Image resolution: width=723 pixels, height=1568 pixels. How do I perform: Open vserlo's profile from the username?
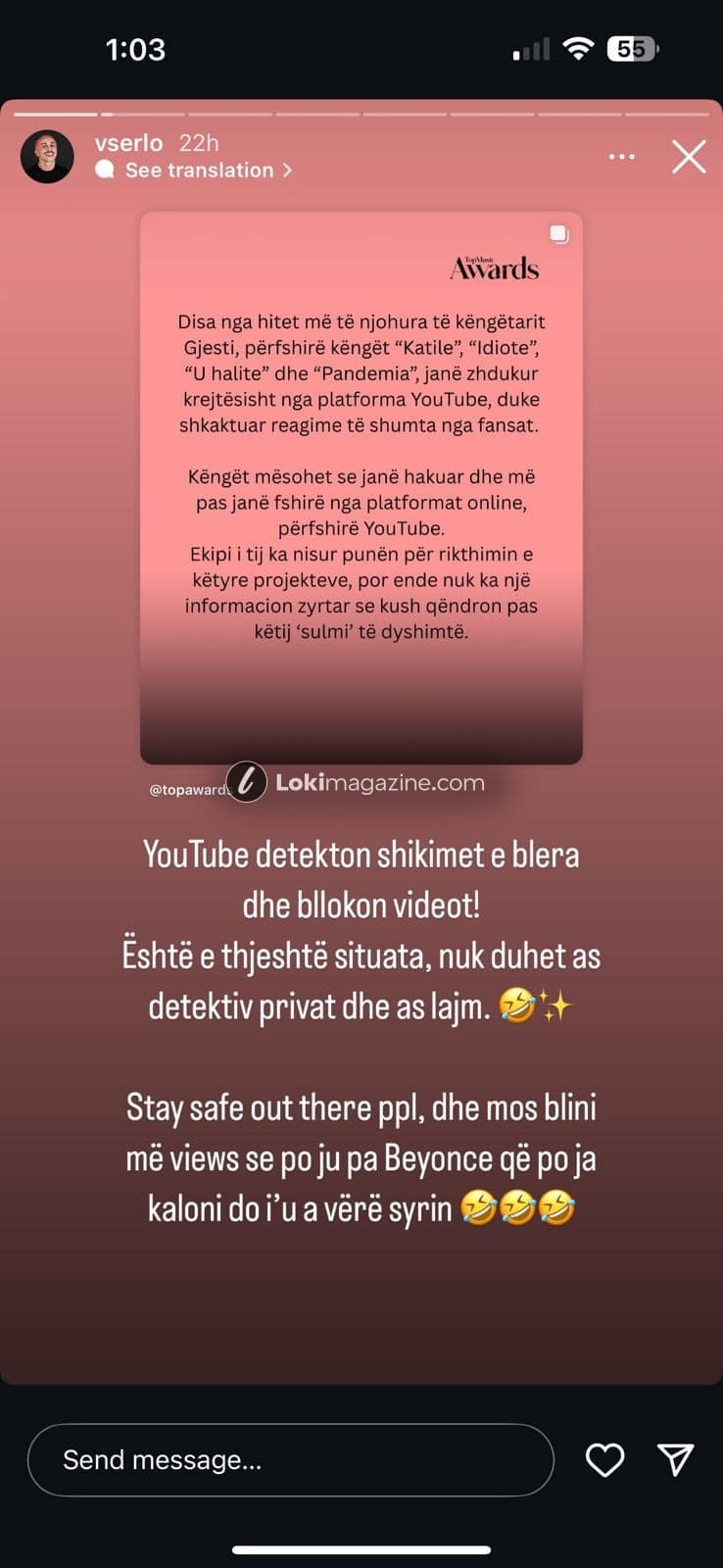[128, 143]
